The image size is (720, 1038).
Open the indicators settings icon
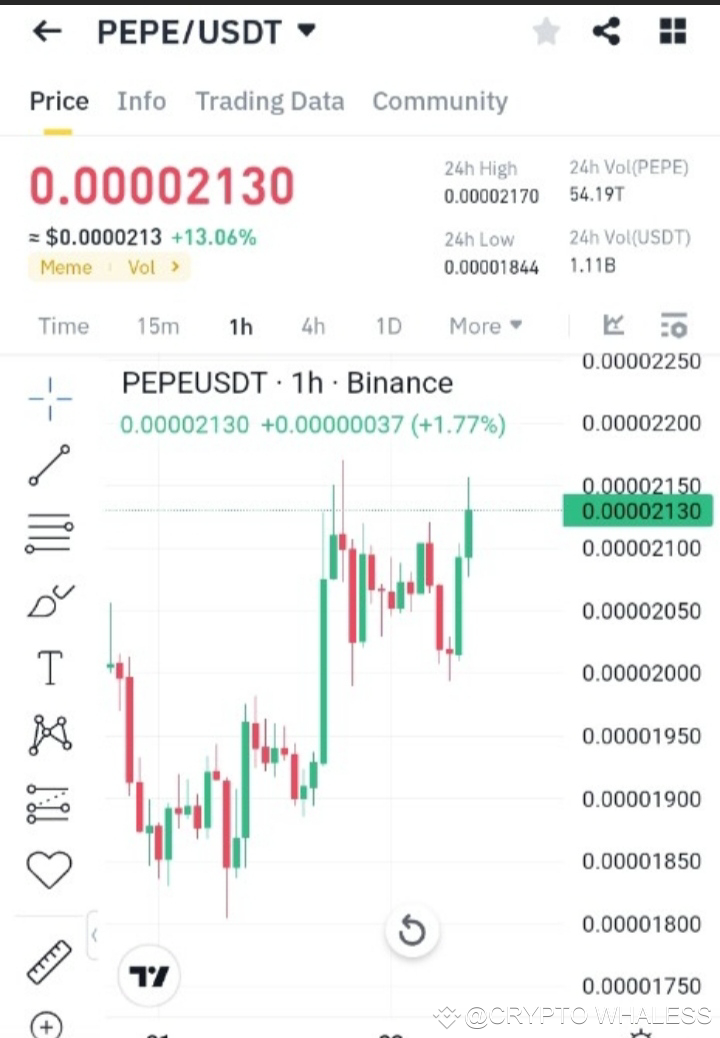tap(674, 325)
